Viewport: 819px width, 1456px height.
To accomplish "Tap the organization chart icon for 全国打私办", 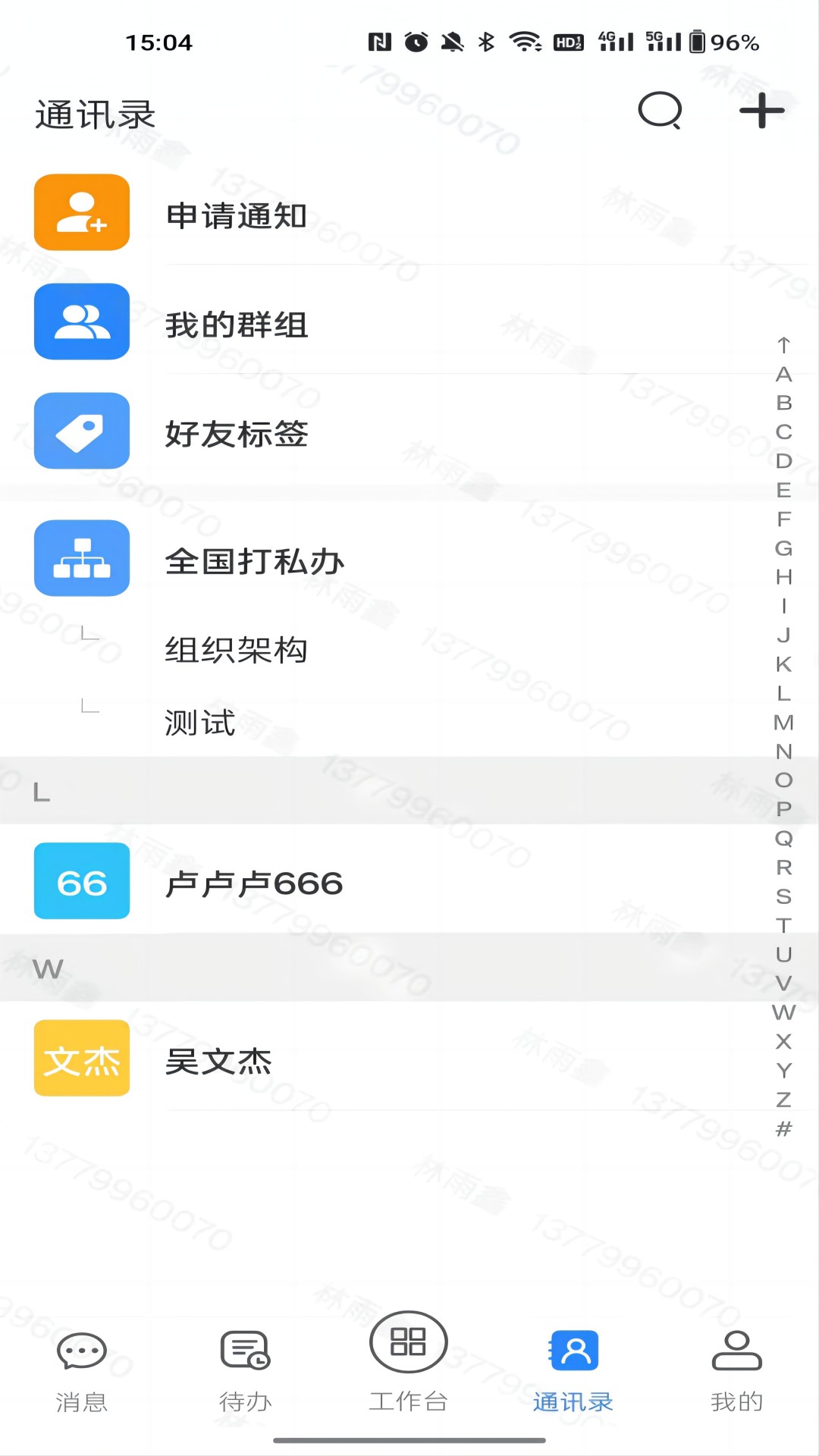I will point(81,559).
